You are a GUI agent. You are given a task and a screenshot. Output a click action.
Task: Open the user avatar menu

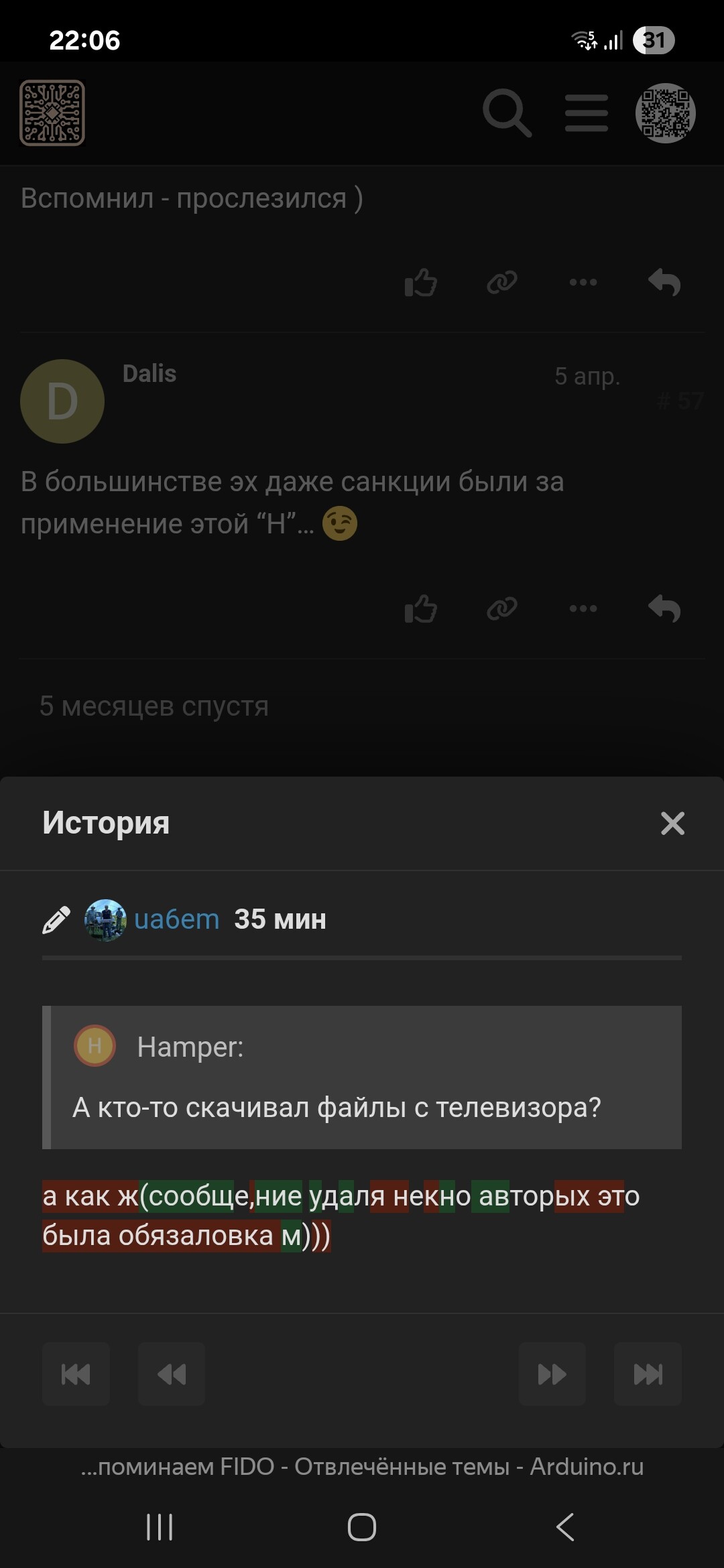coord(665,113)
